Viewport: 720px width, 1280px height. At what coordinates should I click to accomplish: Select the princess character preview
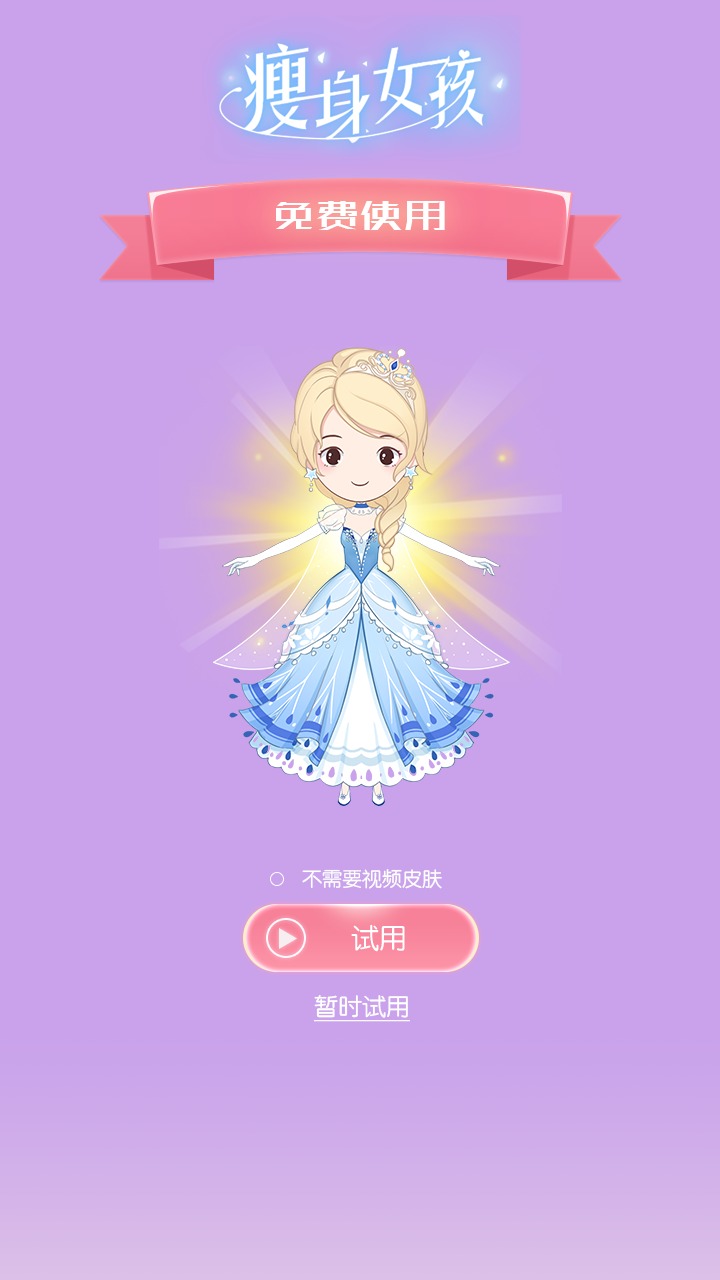click(x=360, y=580)
